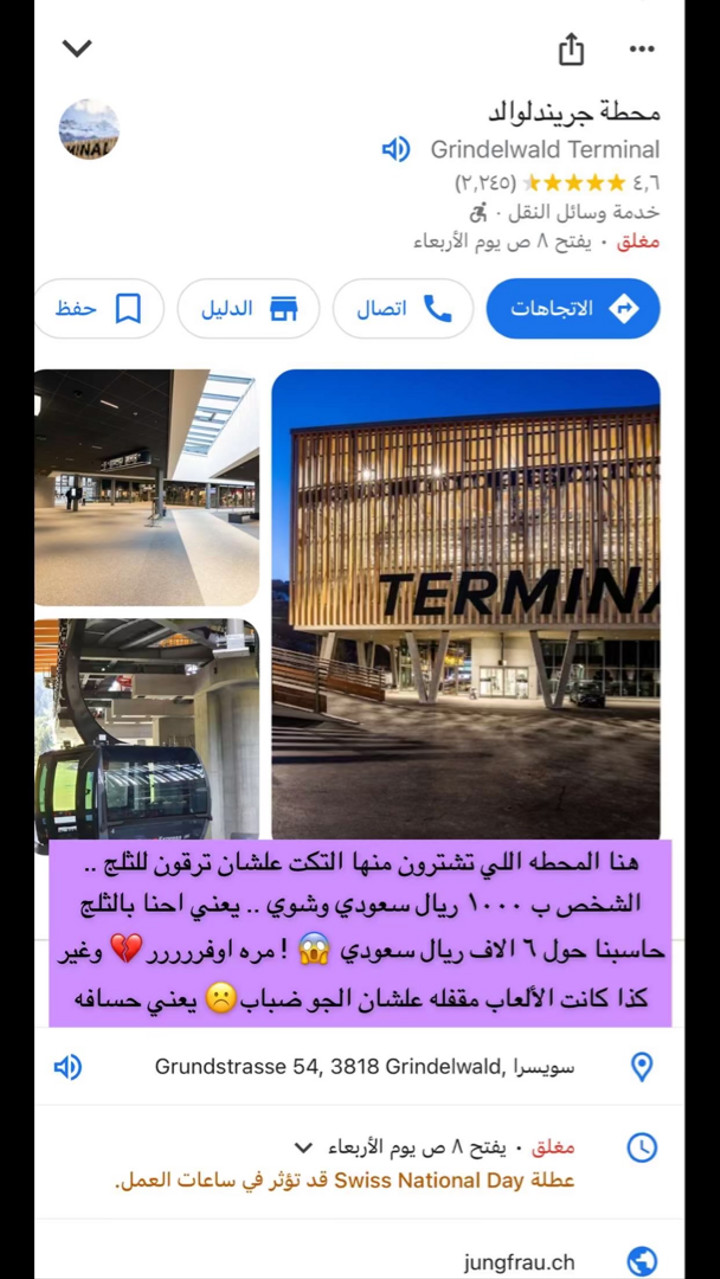Save the place with حفظ
The width and height of the screenshot is (720, 1279).
pos(98,308)
